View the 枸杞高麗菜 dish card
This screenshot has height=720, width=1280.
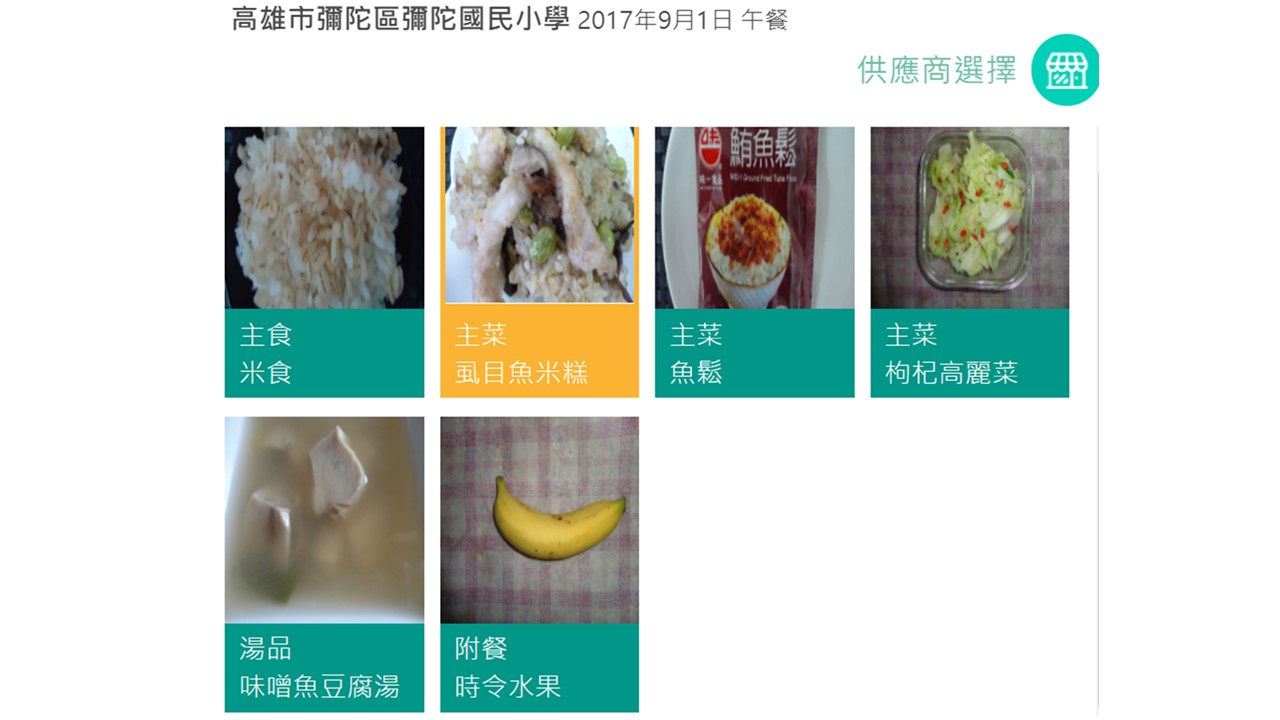[969, 262]
